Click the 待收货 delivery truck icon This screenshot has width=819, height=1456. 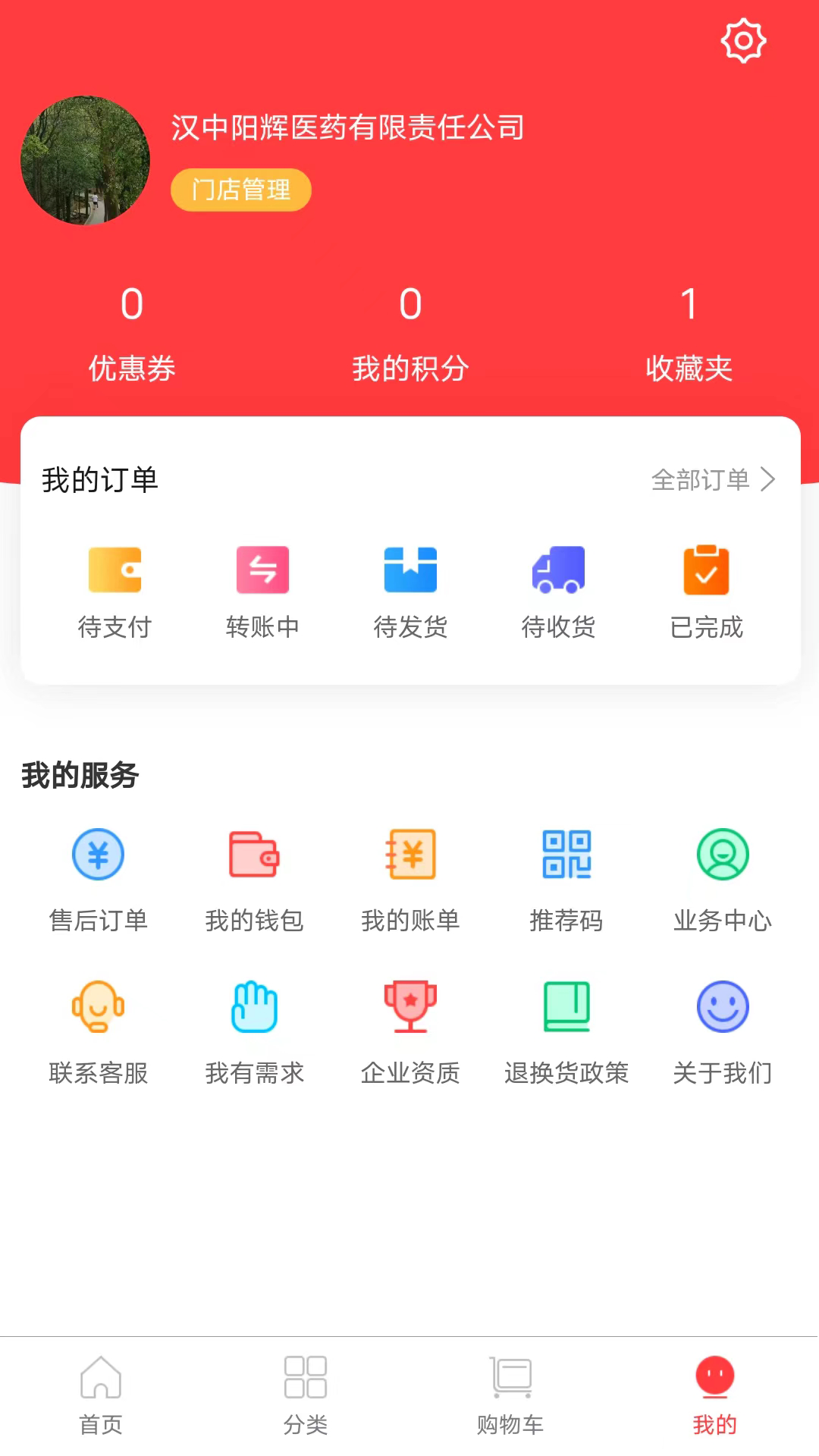558,570
